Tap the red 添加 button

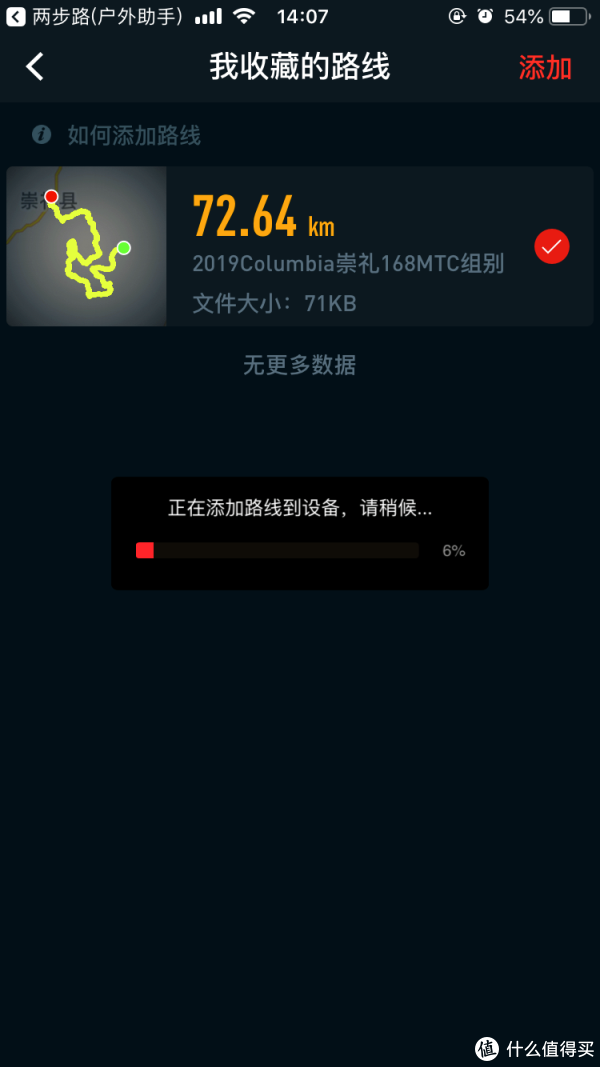click(x=545, y=67)
